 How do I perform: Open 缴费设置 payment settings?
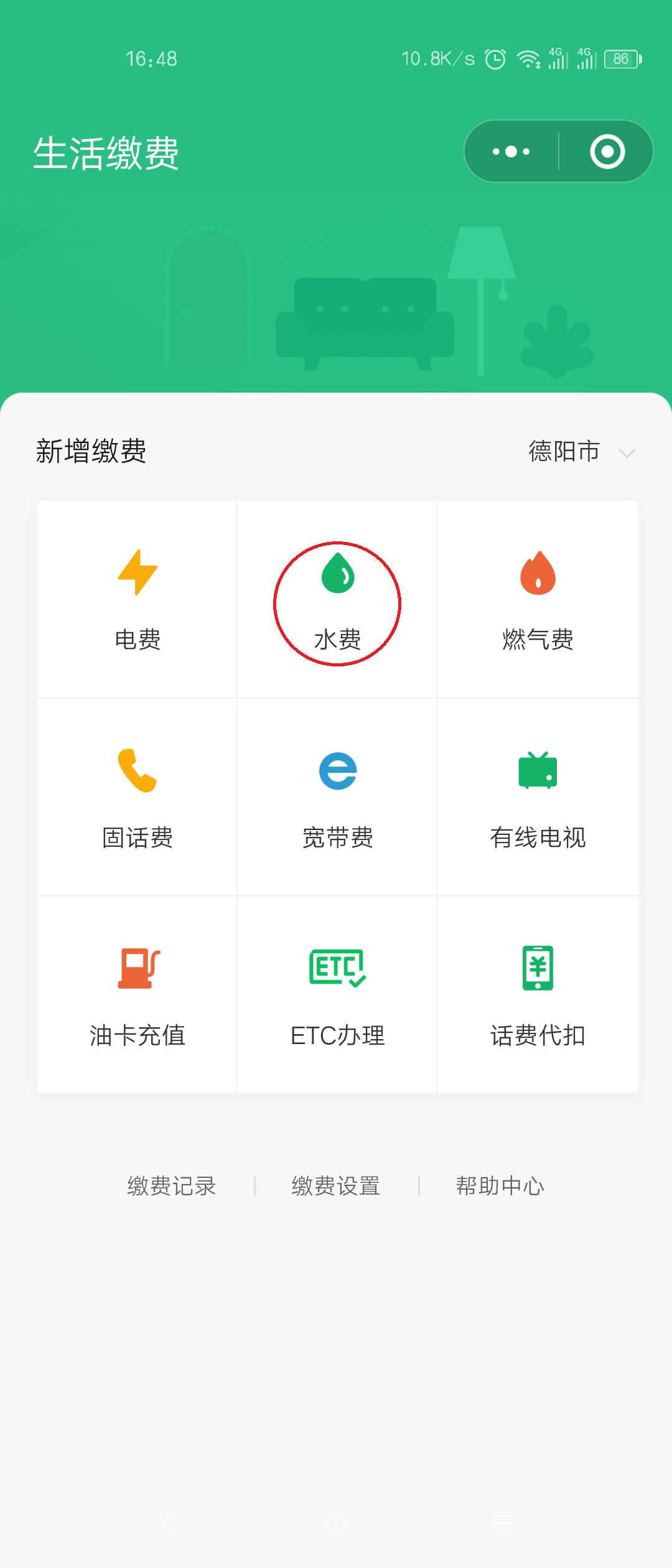point(336,1186)
